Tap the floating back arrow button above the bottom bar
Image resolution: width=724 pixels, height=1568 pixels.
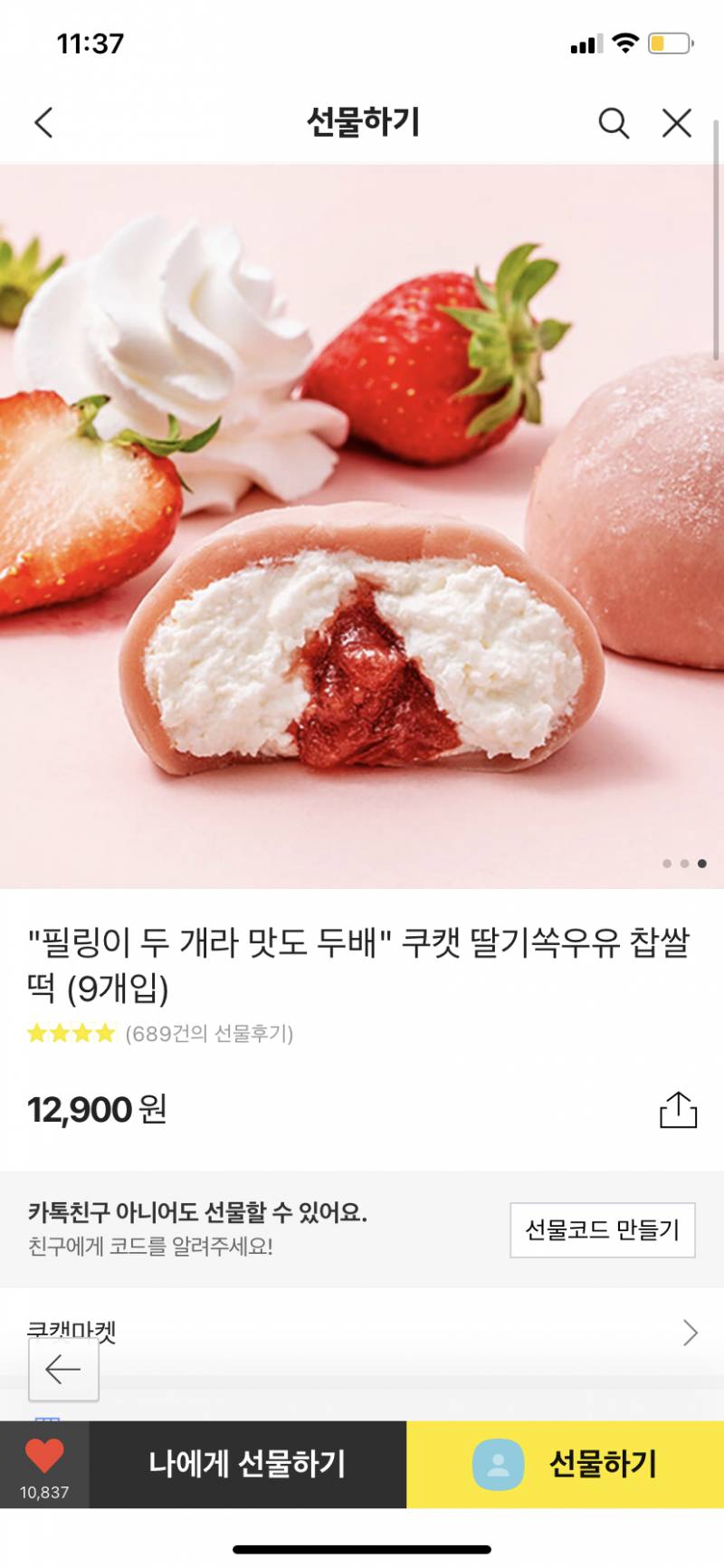pyautogui.click(x=62, y=1369)
